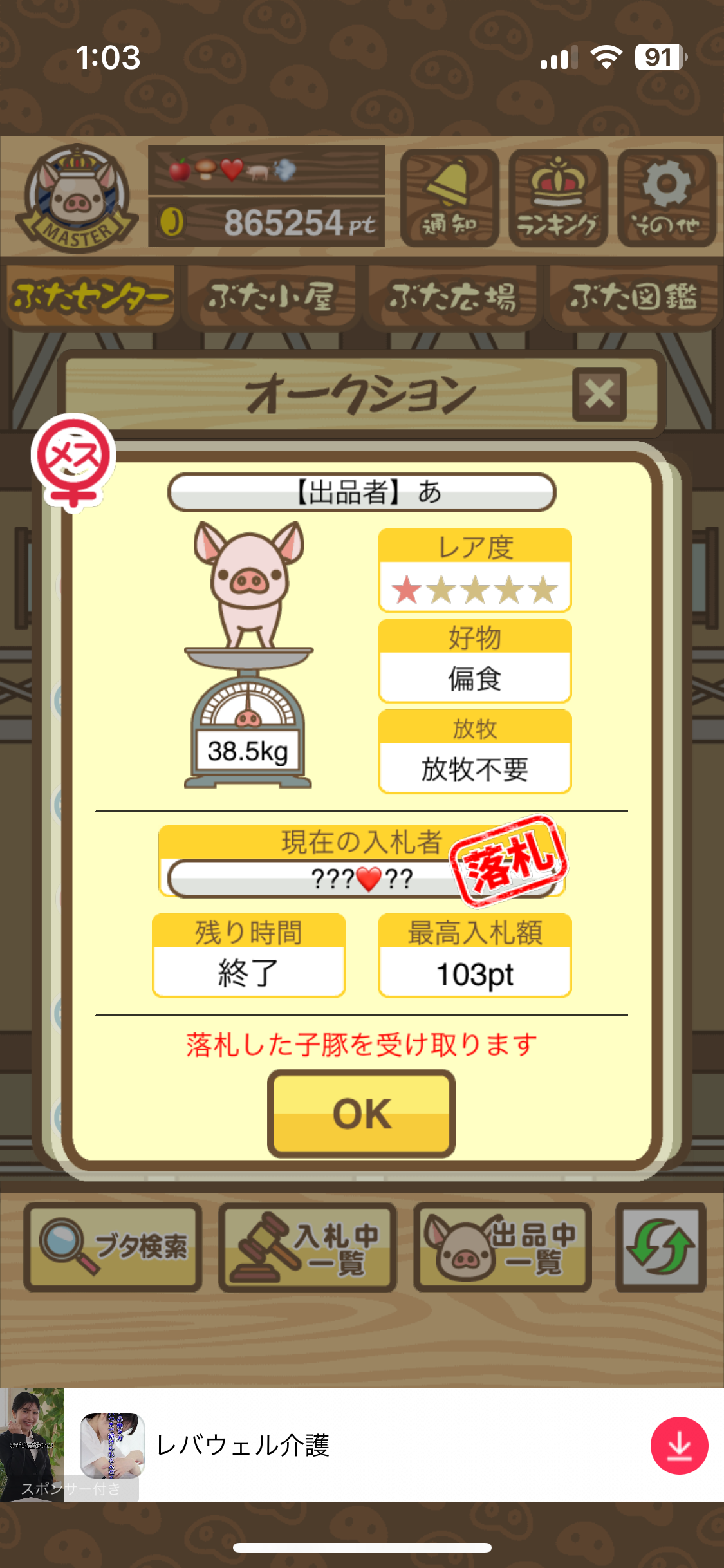Open the 通知 bell

pyautogui.click(x=449, y=198)
